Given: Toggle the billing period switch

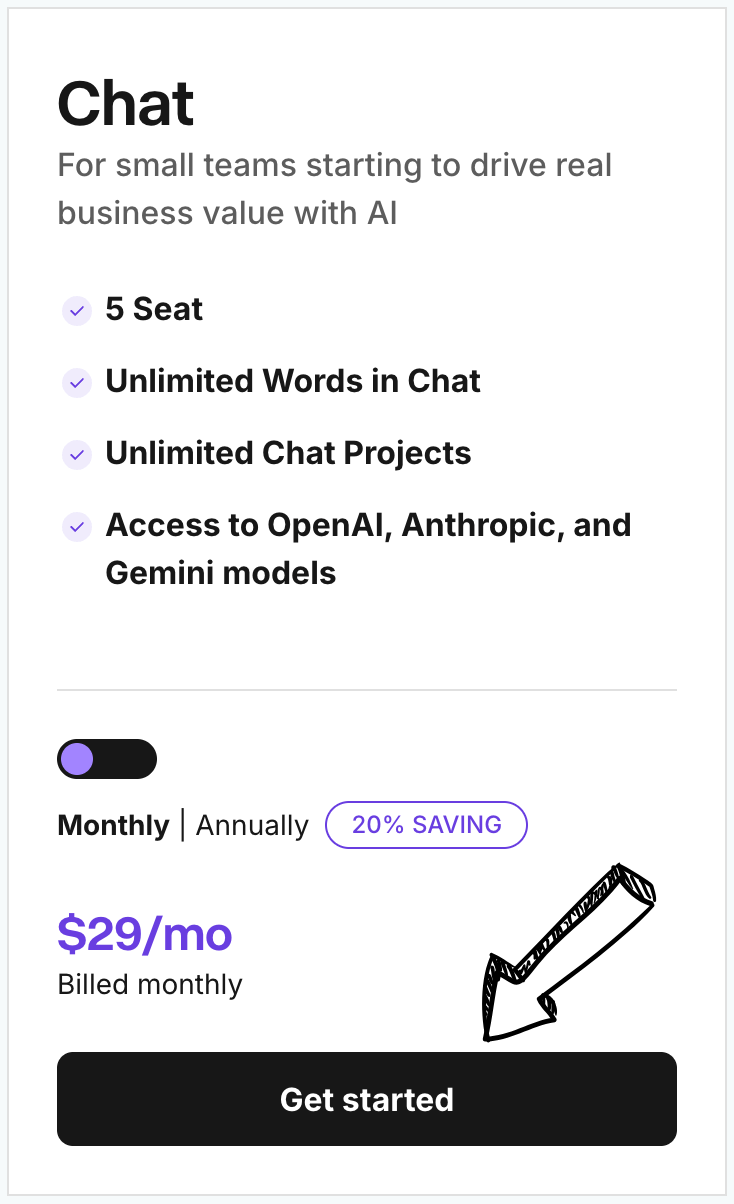Looking at the screenshot, I should point(107,759).
